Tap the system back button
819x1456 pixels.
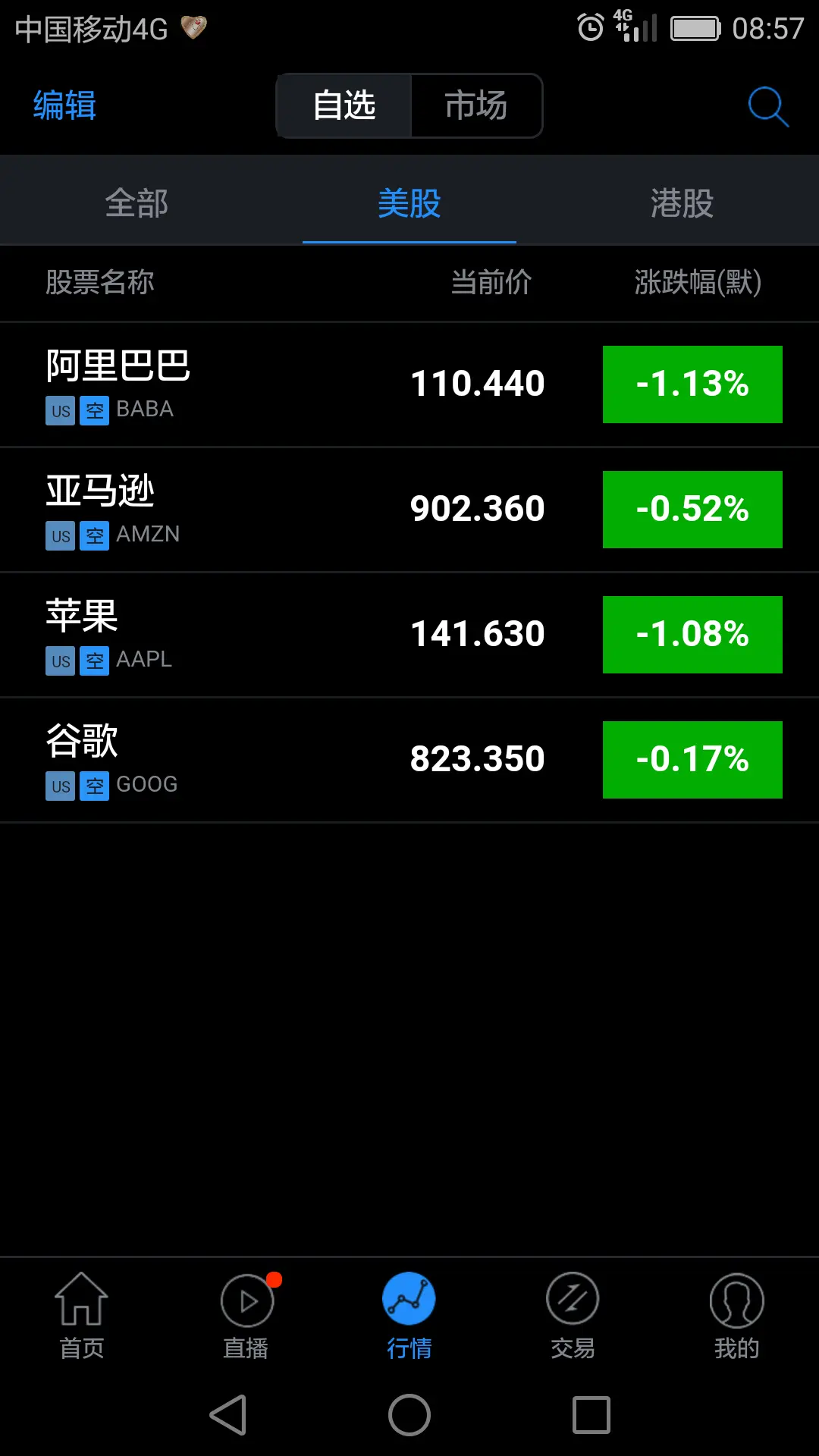228,1415
